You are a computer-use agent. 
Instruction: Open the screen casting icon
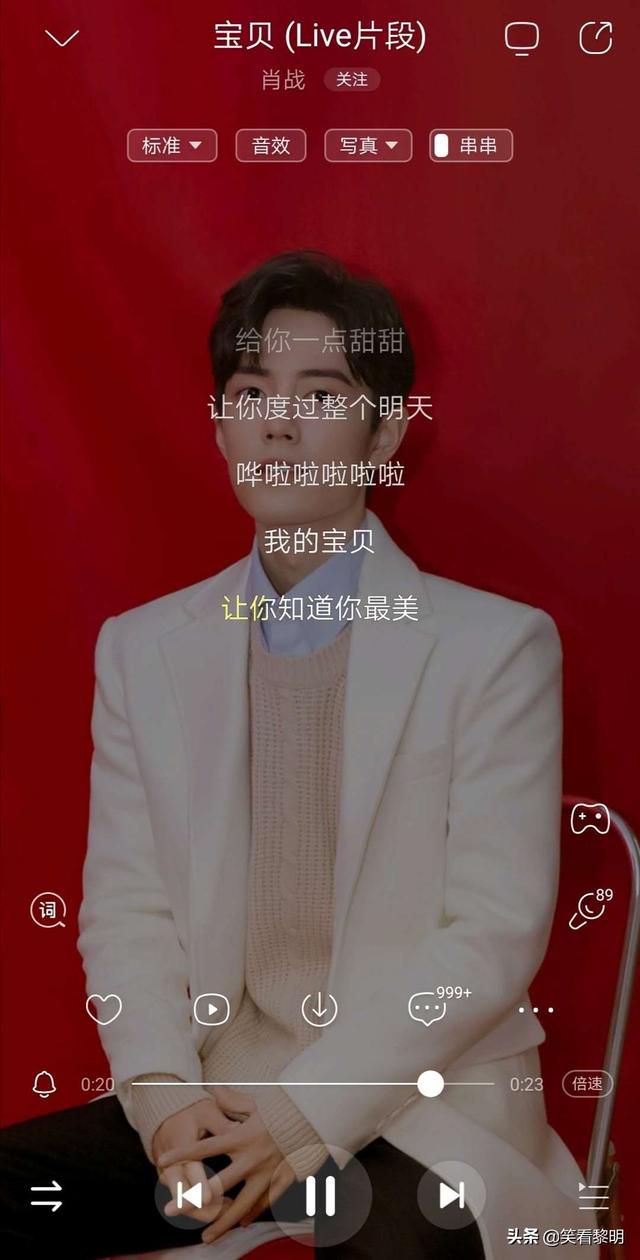coord(522,38)
